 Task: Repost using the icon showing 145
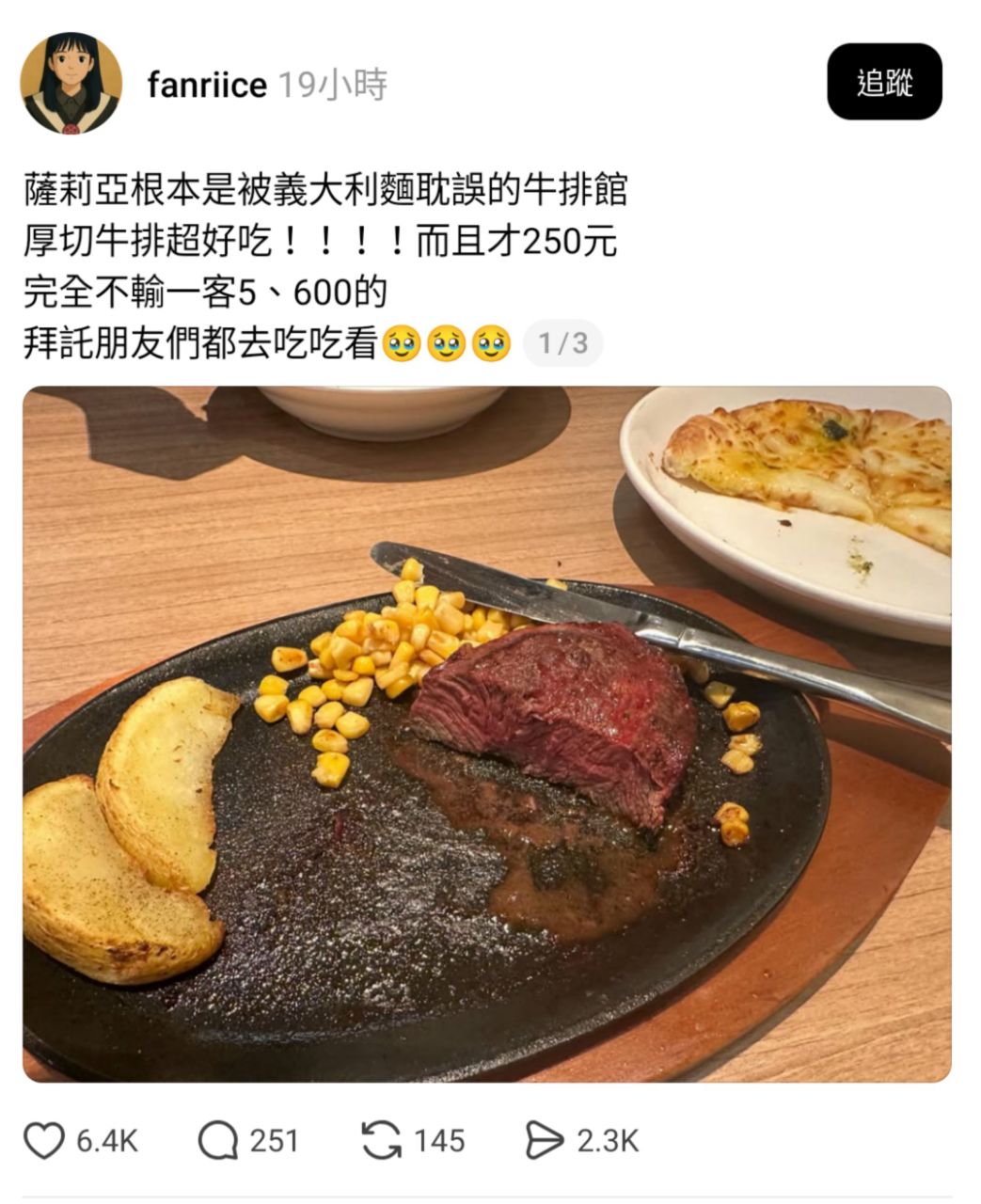(381, 1141)
